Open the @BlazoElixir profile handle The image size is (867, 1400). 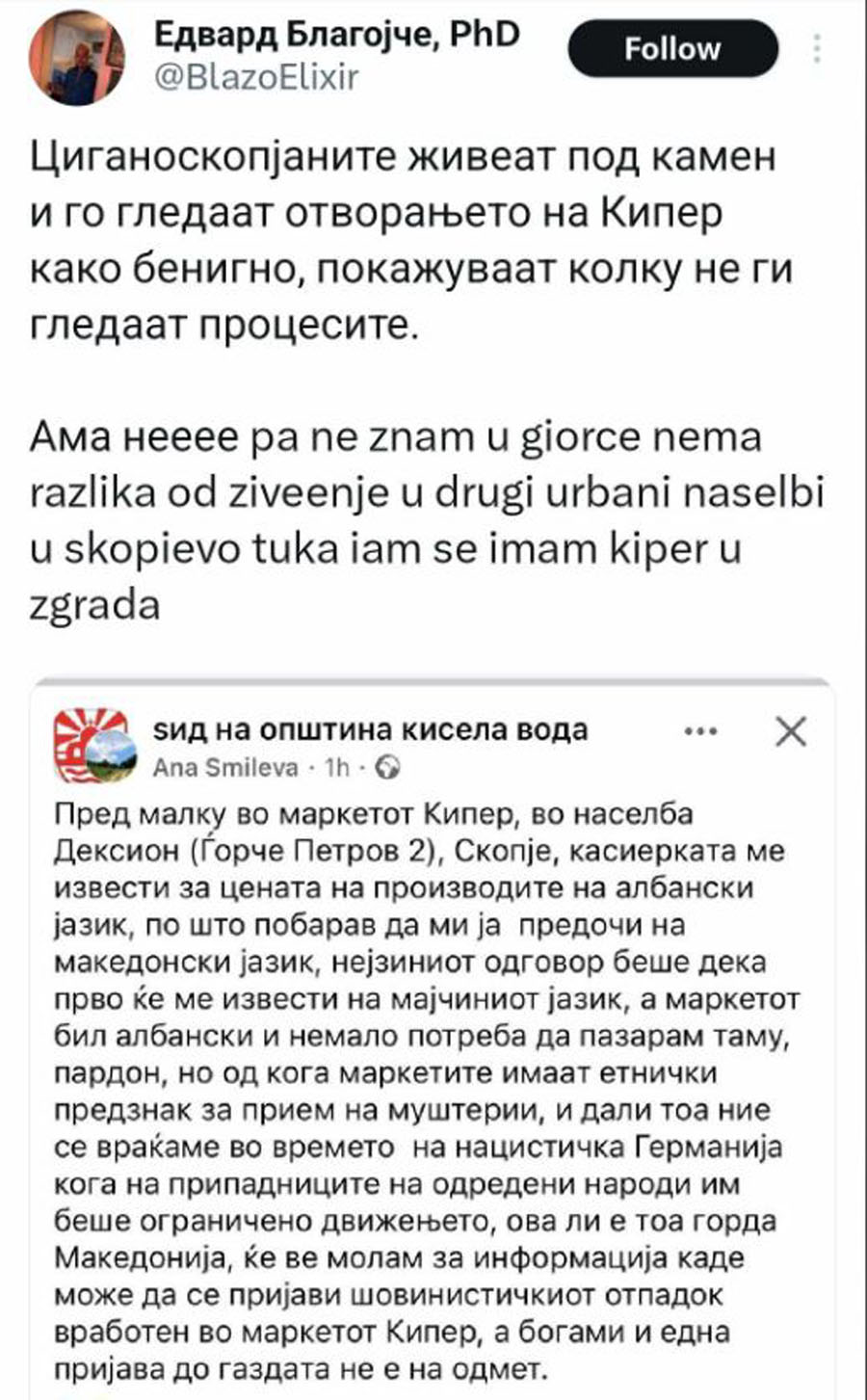(x=256, y=78)
